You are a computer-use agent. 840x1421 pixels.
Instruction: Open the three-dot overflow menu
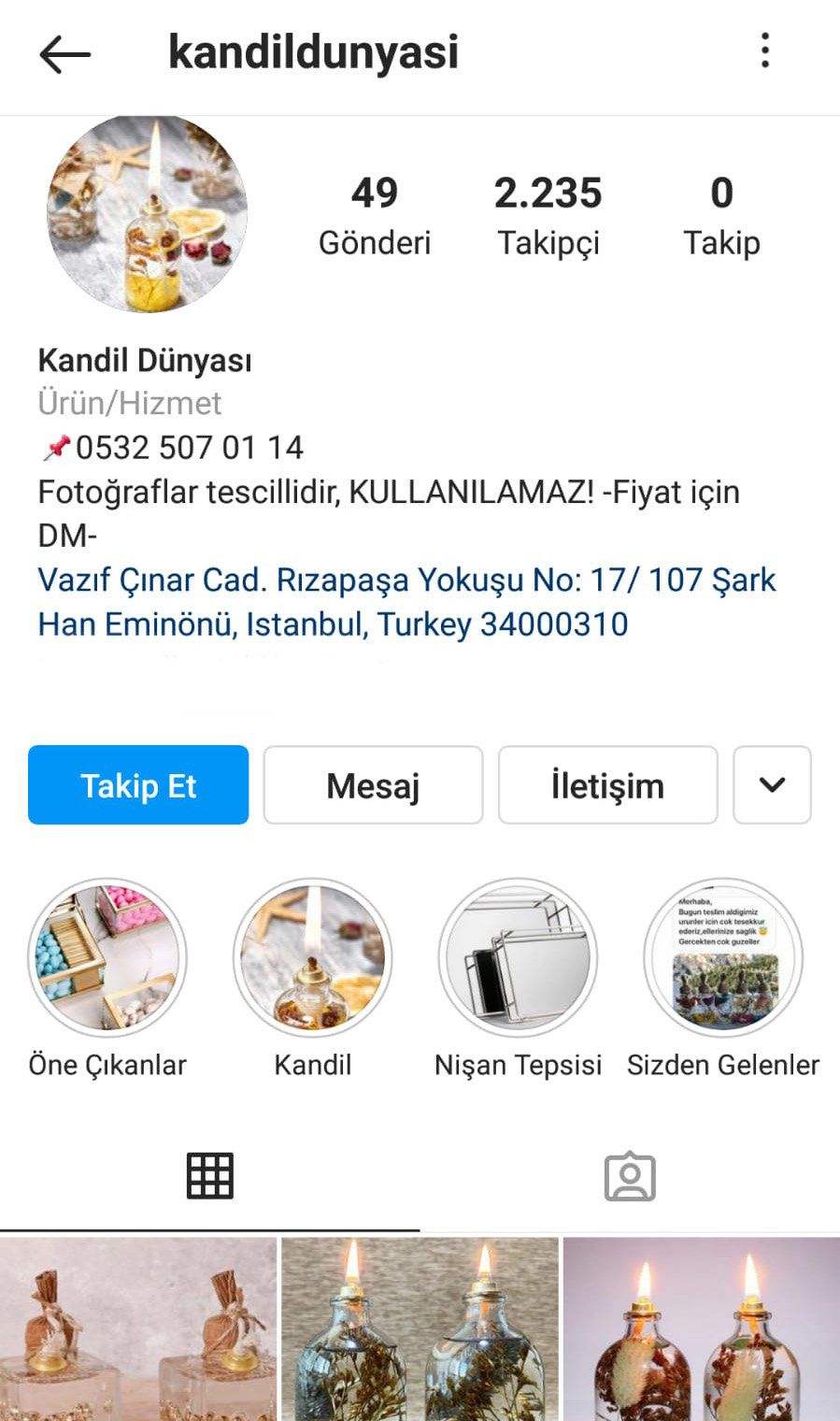coord(765,50)
